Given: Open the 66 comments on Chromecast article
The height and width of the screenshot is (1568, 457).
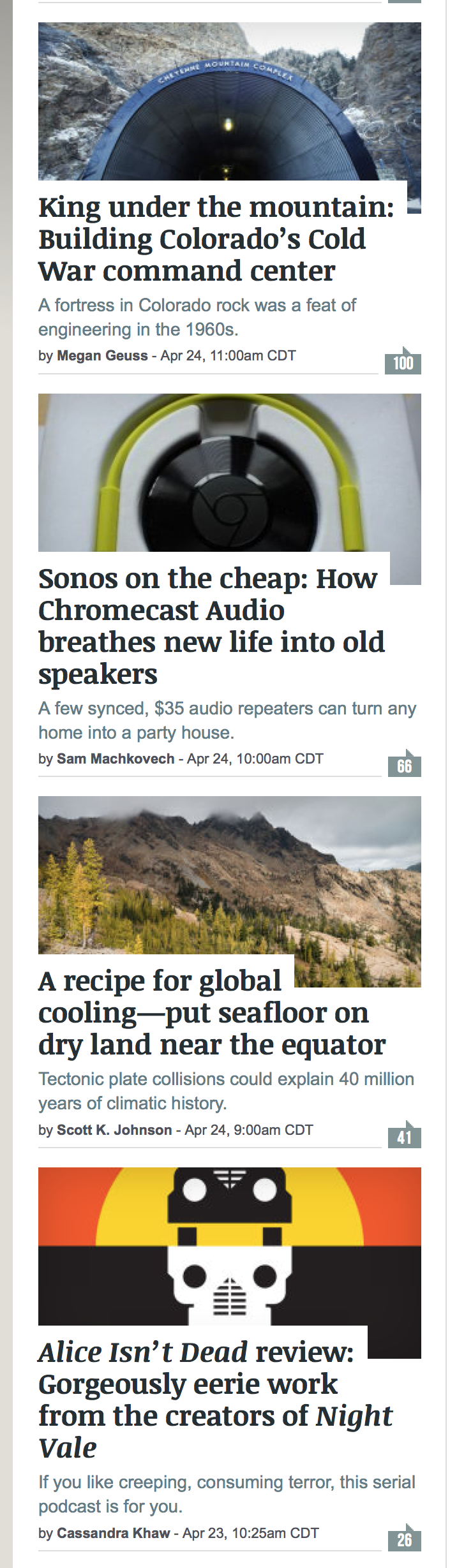Looking at the screenshot, I should click(x=404, y=766).
